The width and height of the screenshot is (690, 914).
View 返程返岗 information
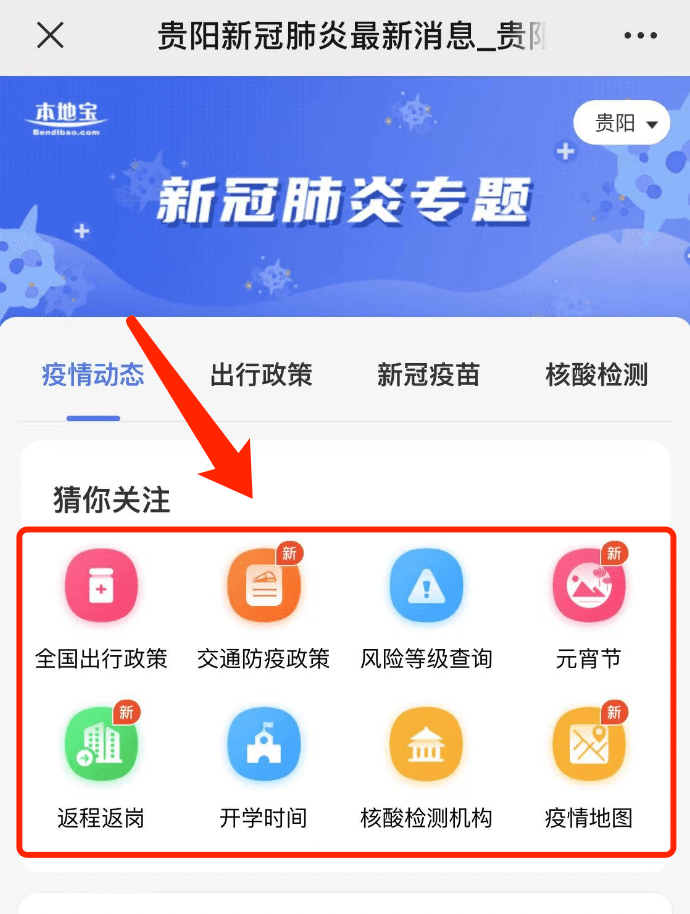101,746
